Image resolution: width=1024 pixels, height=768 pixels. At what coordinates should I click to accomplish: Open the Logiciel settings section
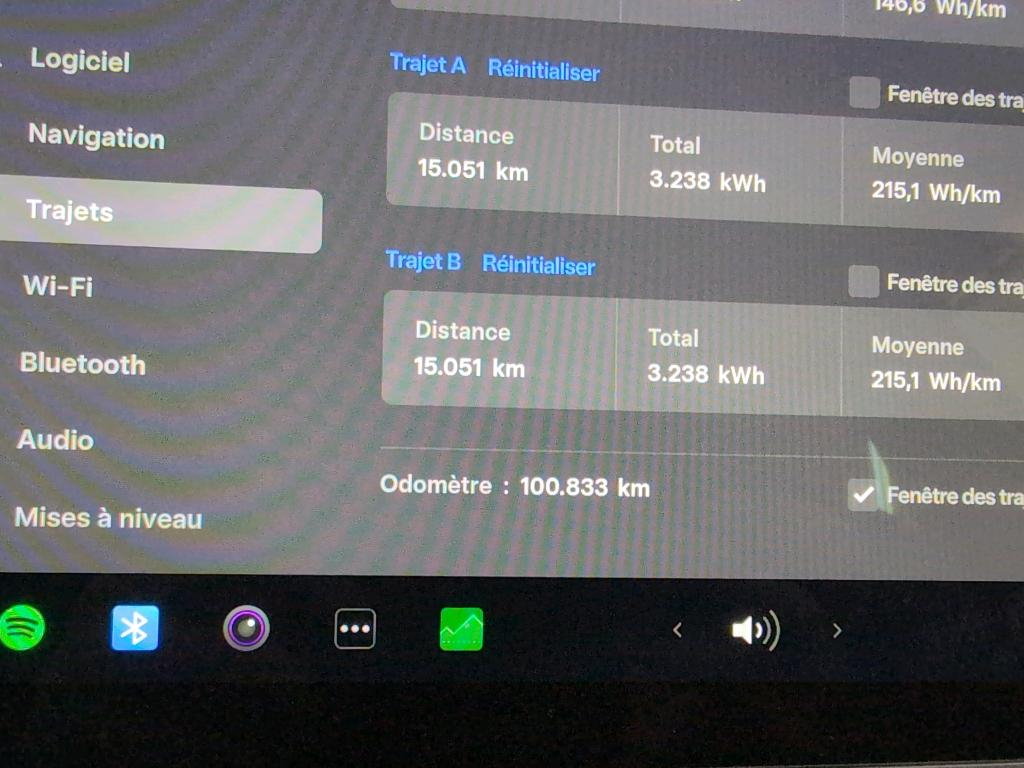point(80,60)
